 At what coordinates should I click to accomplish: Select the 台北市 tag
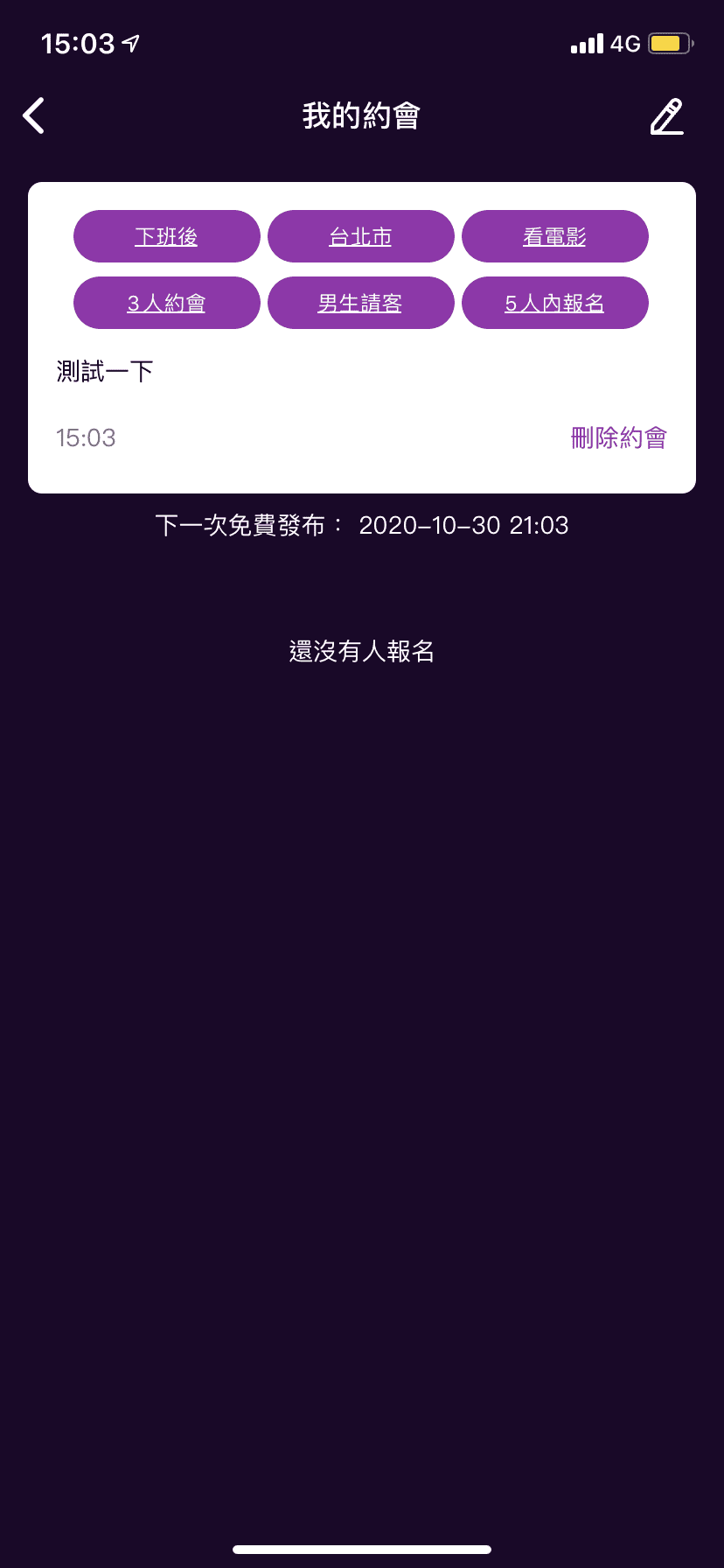point(360,236)
